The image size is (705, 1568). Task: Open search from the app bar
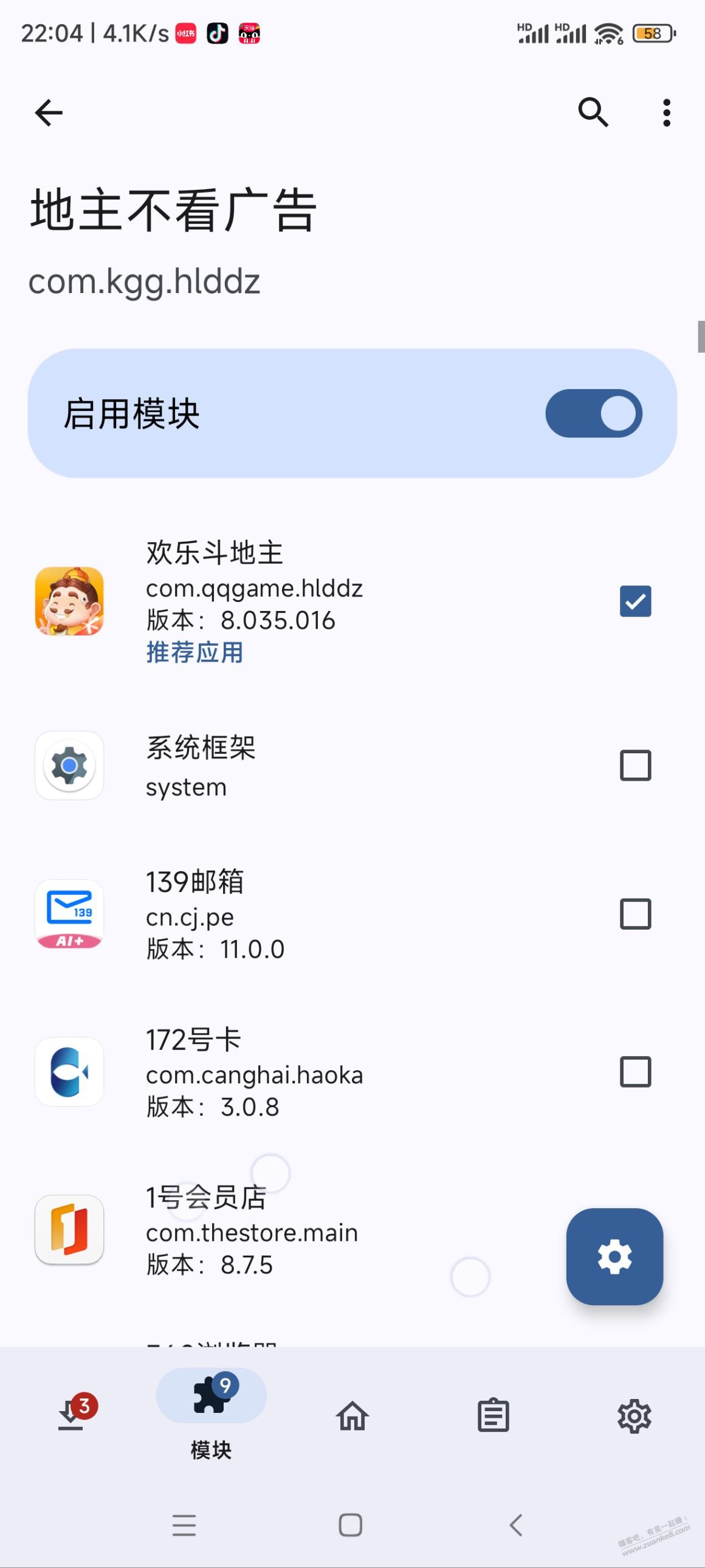(593, 112)
